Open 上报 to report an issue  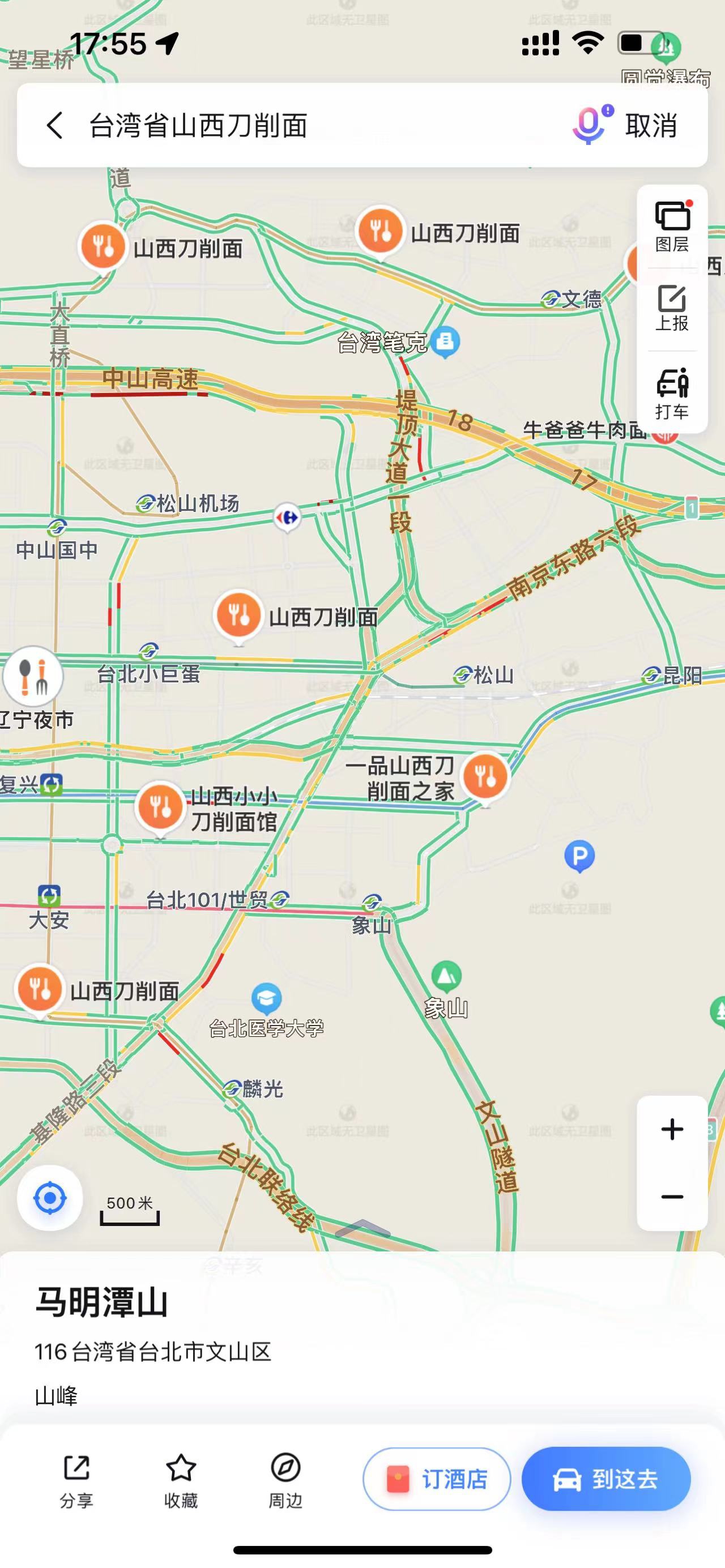(672, 309)
